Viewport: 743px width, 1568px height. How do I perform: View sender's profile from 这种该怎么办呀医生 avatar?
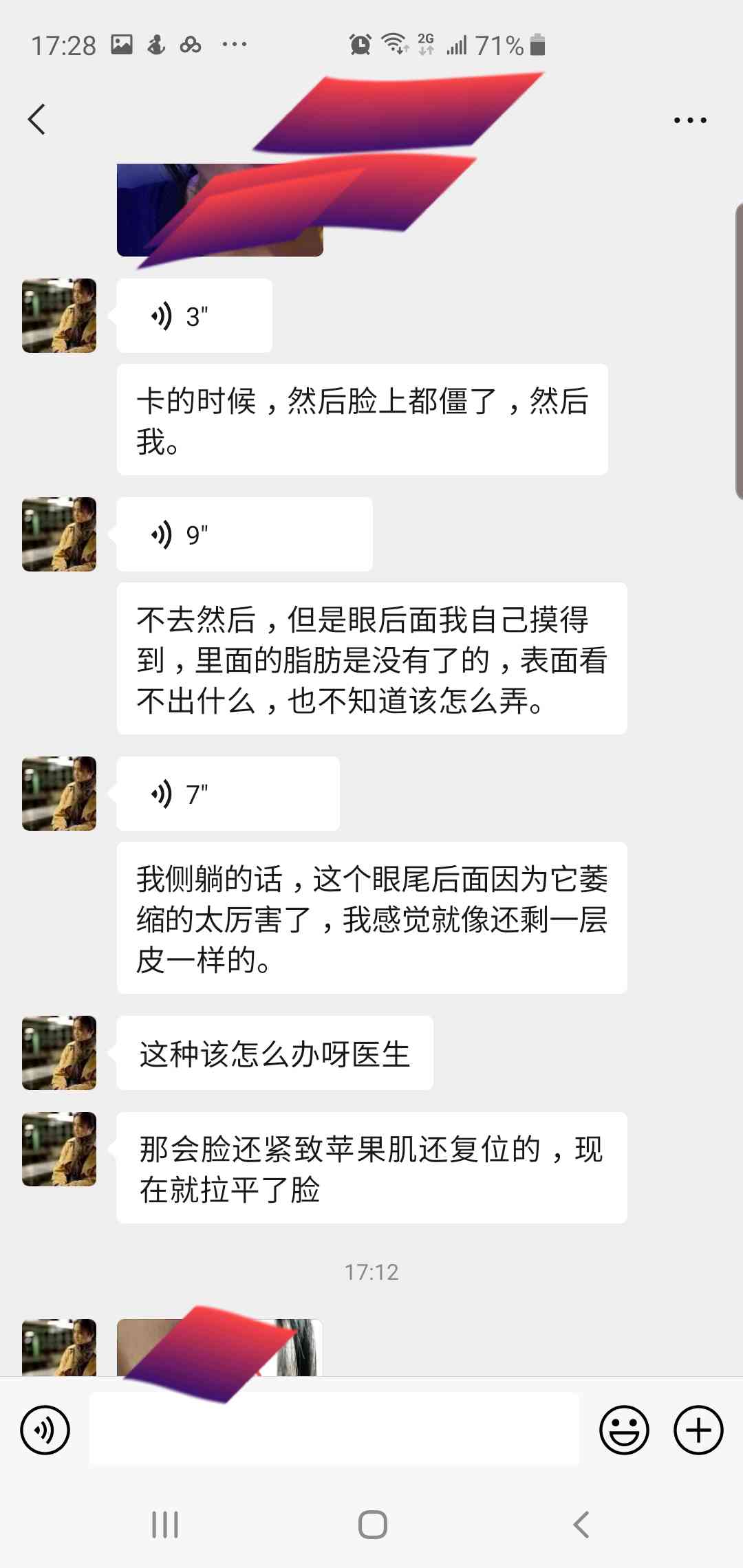[59, 1053]
